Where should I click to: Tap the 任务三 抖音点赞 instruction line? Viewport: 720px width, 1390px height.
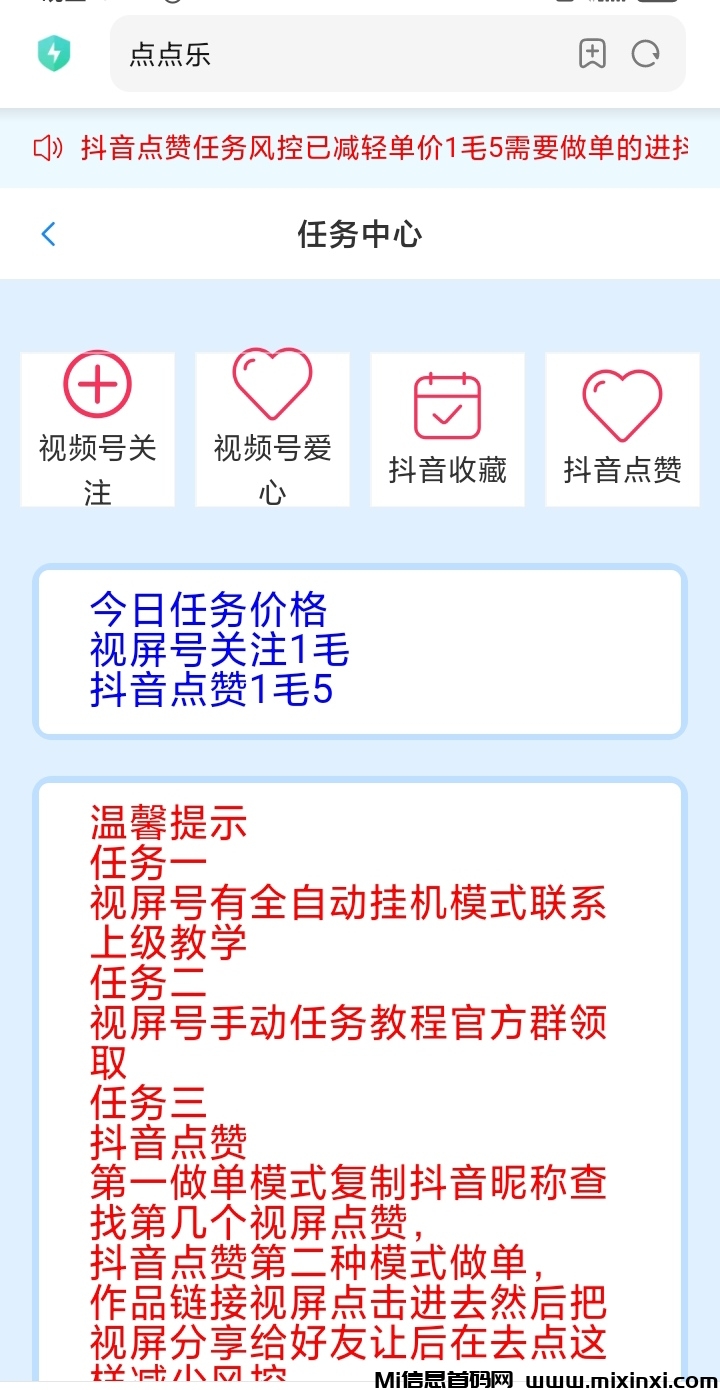point(165,1140)
